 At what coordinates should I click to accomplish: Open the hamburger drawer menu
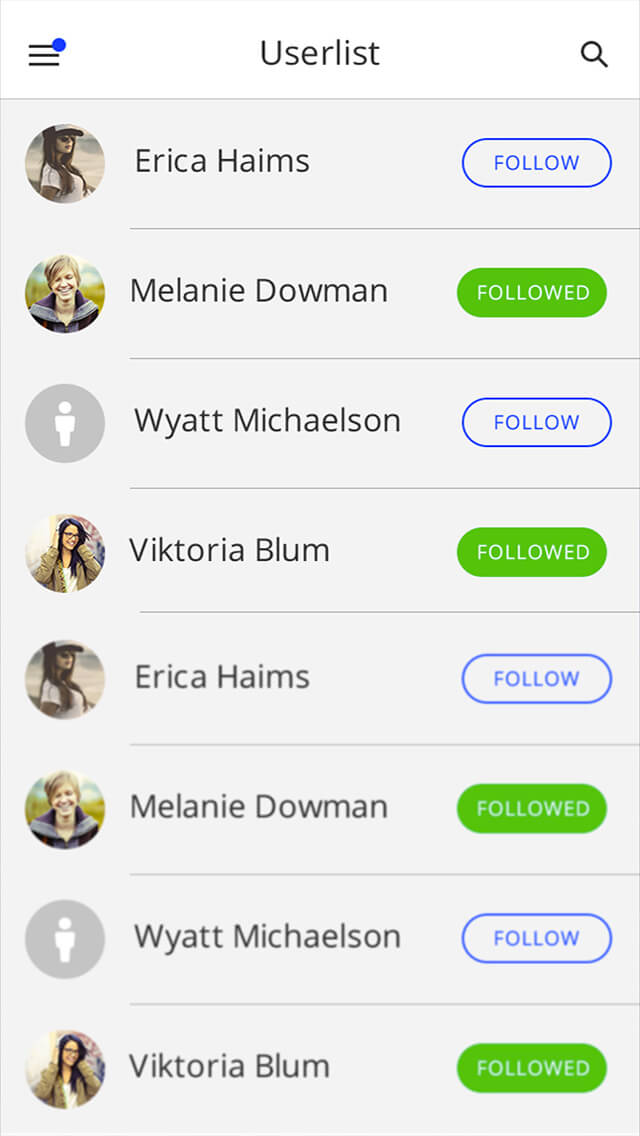click(x=44, y=55)
